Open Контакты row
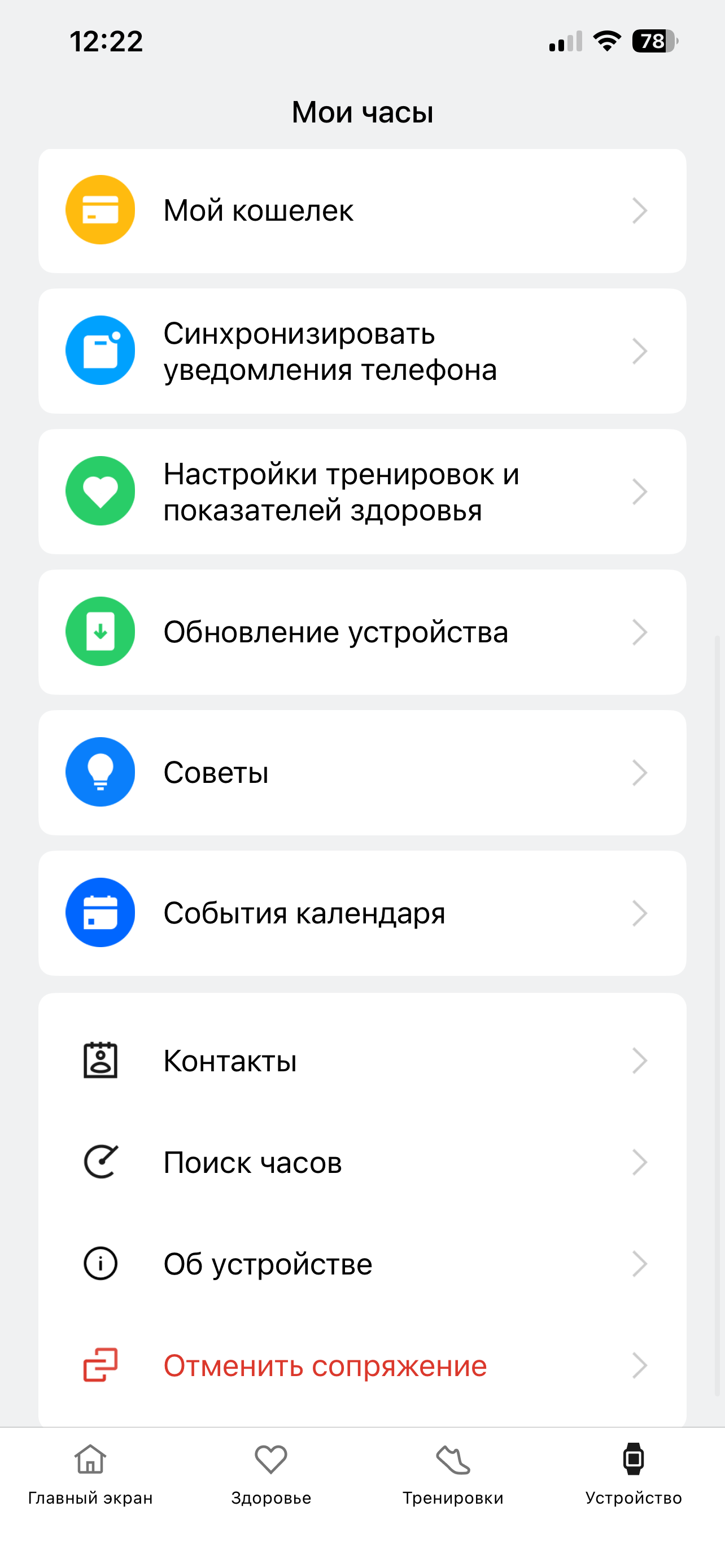 pyautogui.click(x=361, y=1061)
